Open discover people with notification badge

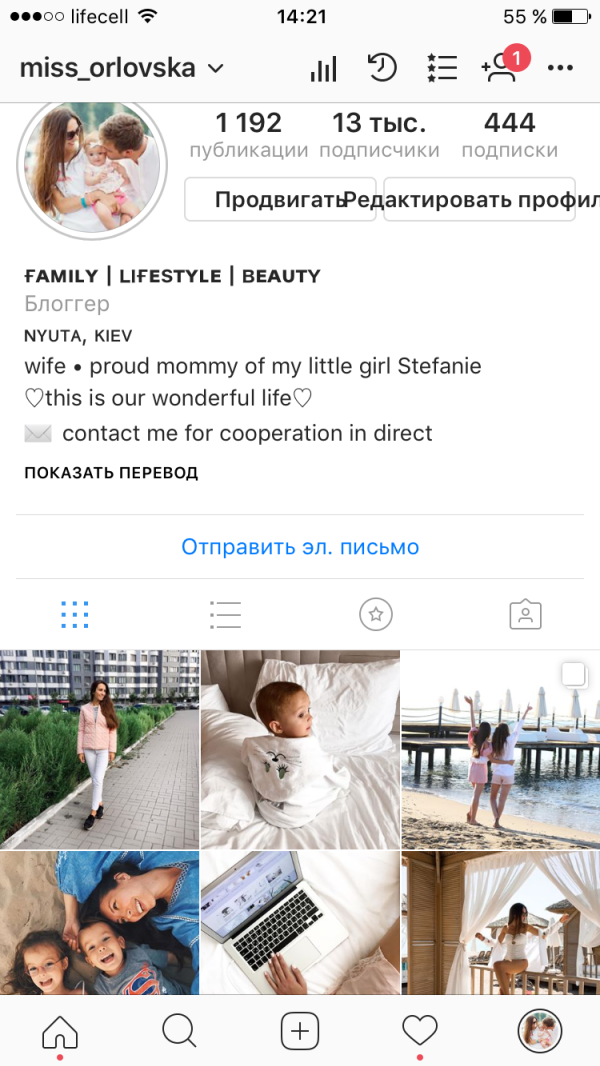(501, 68)
